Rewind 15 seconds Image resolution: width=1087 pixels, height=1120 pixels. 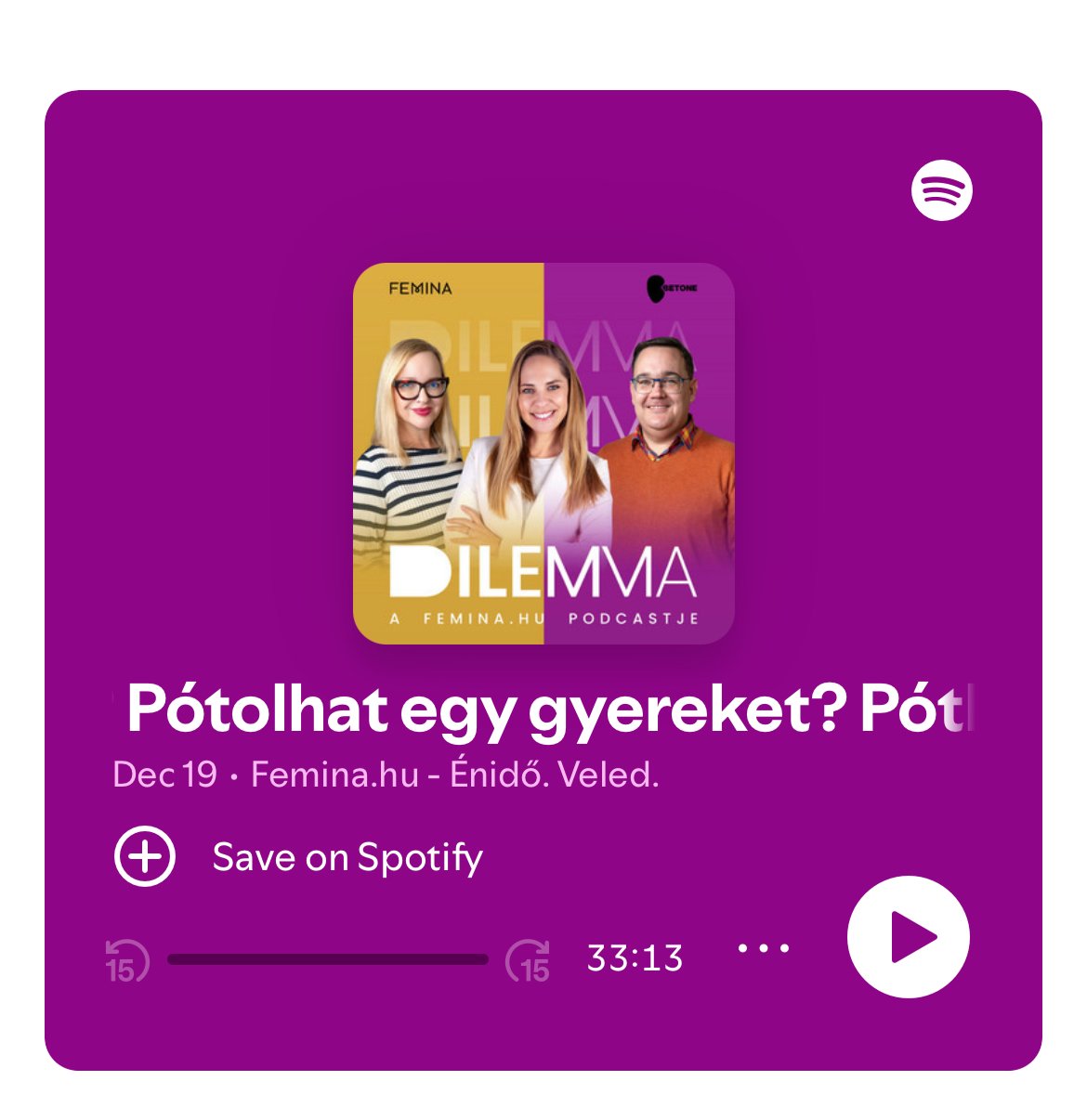[126, 960]
